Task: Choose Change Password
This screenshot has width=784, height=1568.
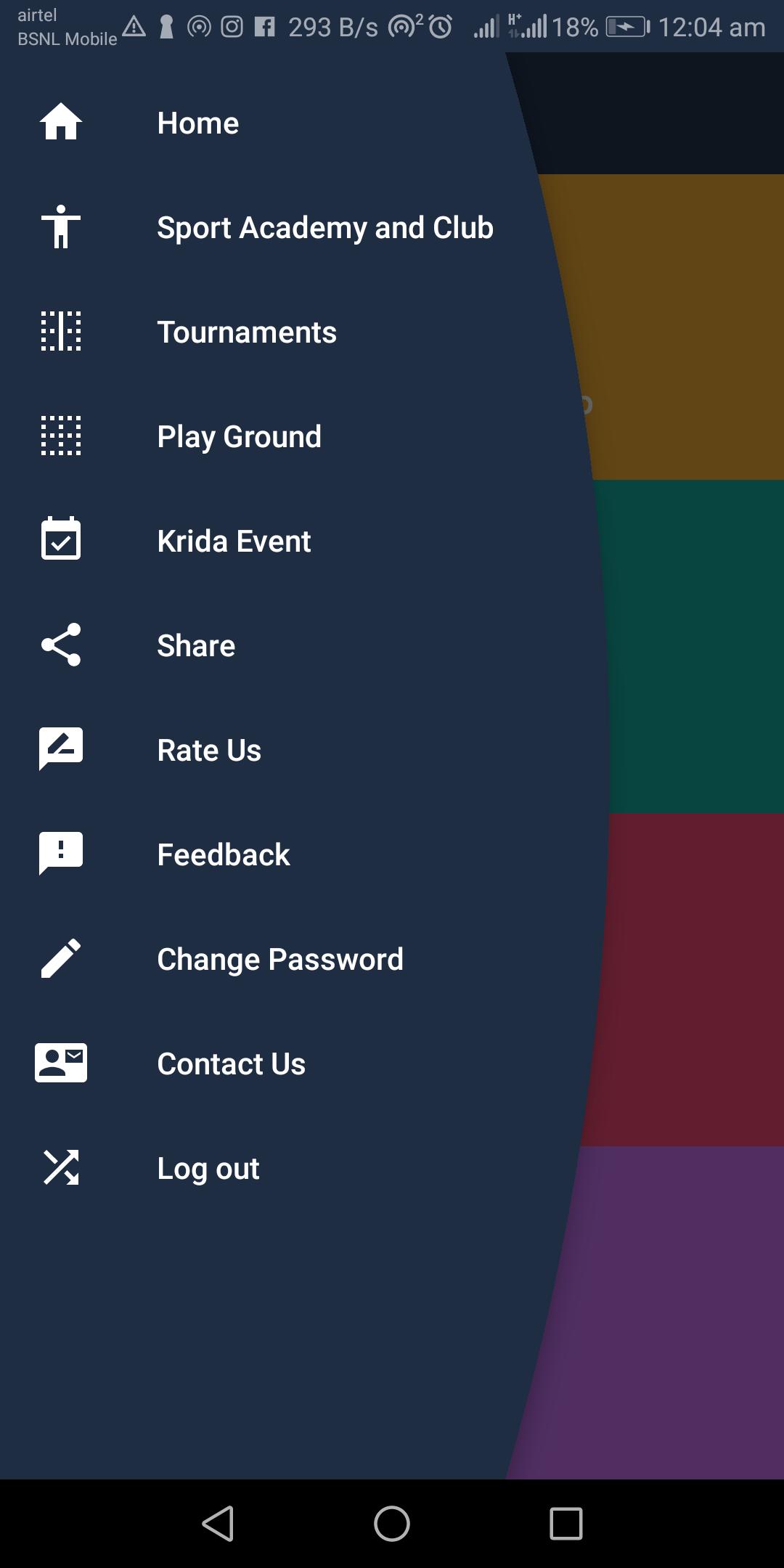Action: 280,960
